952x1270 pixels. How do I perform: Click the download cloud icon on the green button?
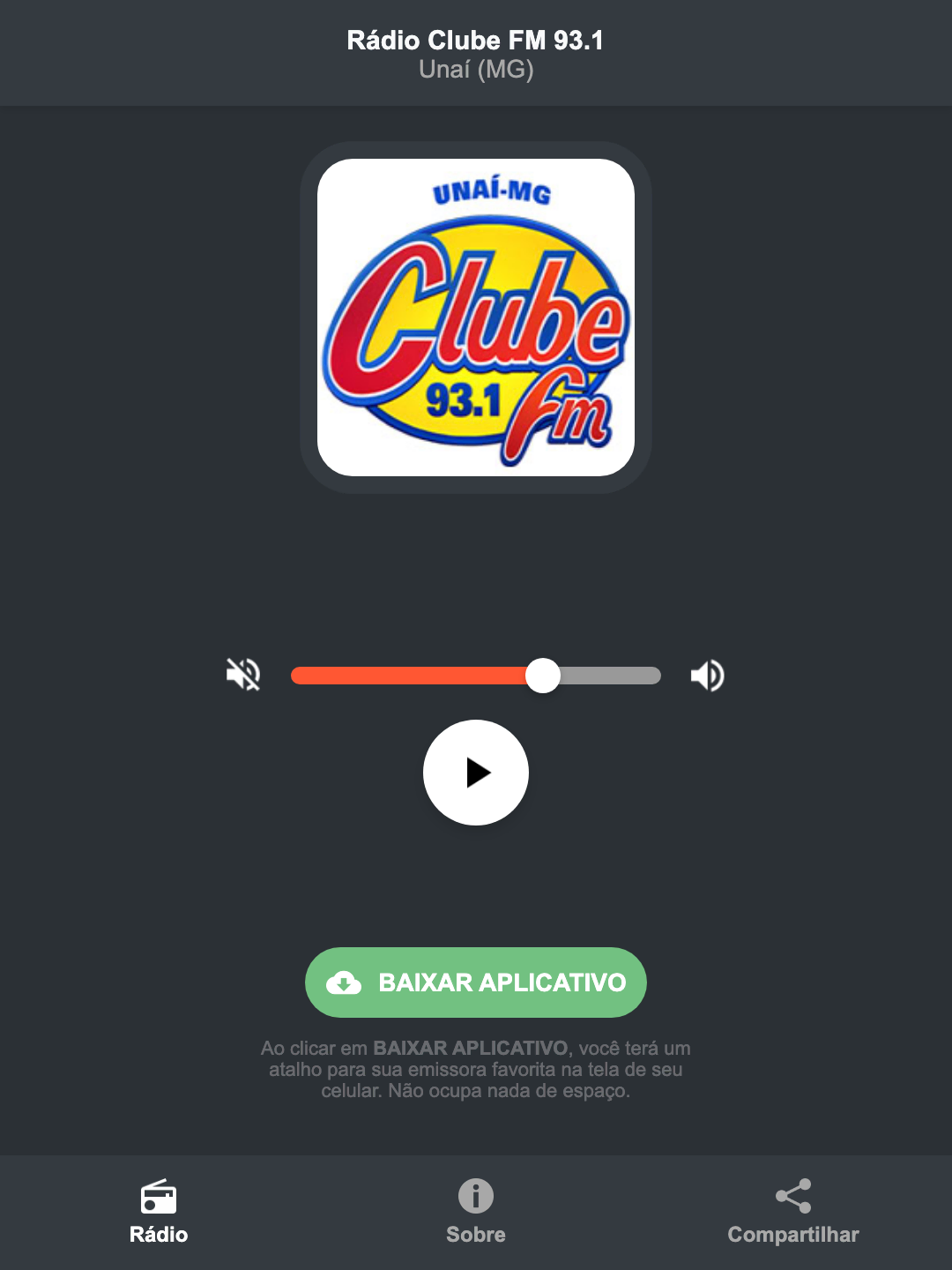[345, 982]
